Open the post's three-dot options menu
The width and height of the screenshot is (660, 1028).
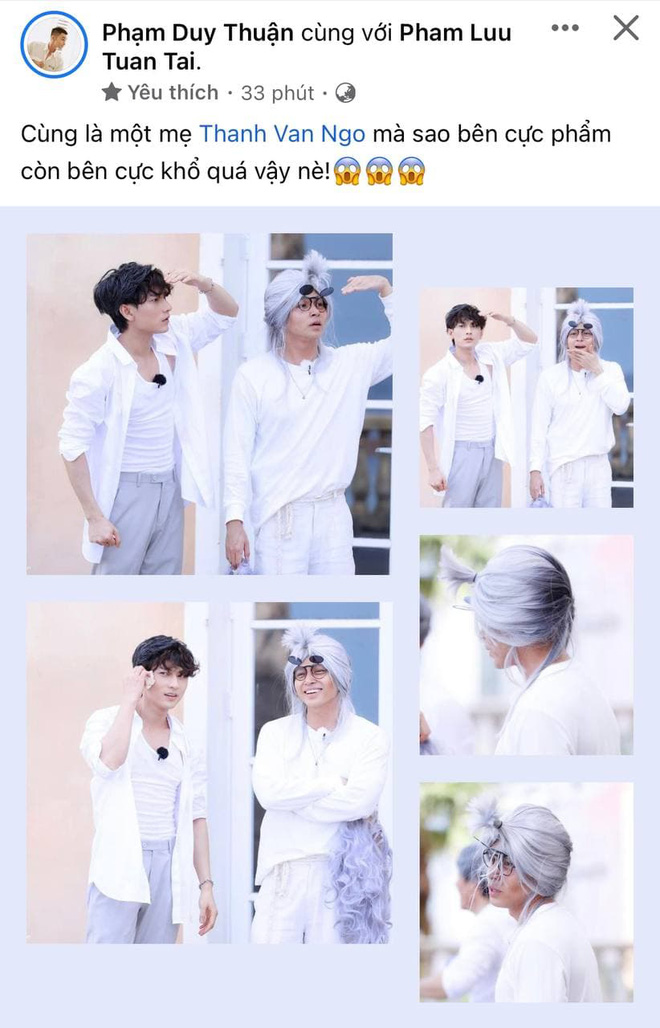point(565,28)
